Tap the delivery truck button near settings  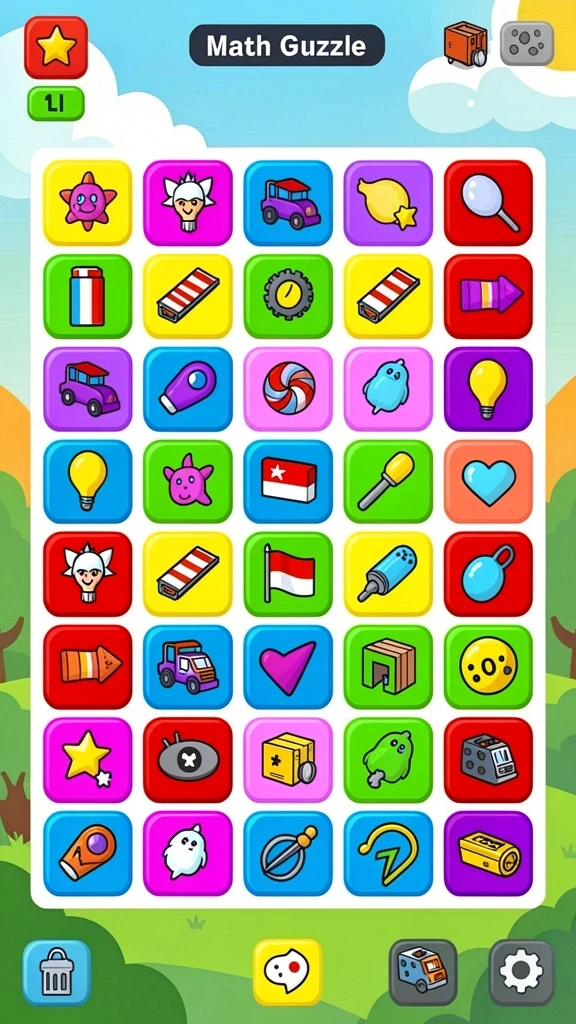[423, 972]
